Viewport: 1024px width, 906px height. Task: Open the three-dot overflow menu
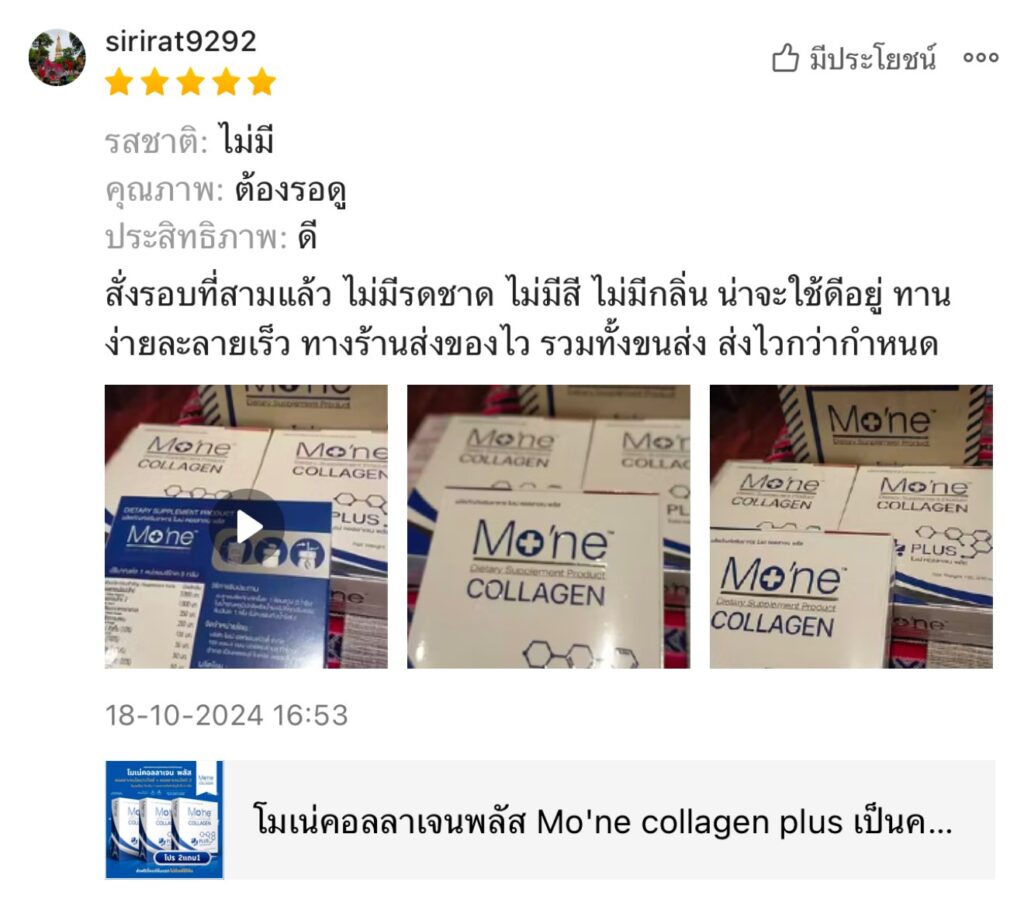[980, 59]
